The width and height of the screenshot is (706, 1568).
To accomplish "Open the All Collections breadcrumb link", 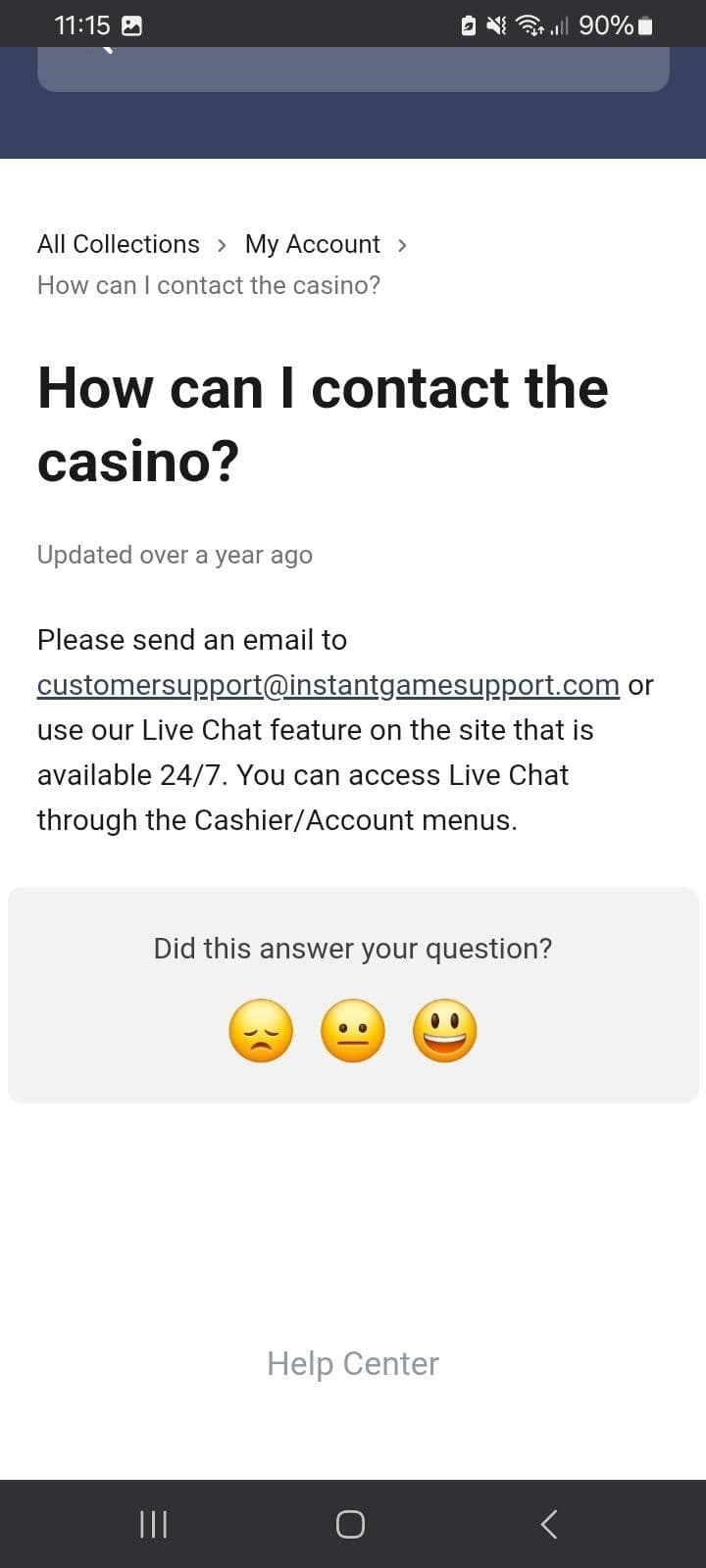I will point(118,244).
